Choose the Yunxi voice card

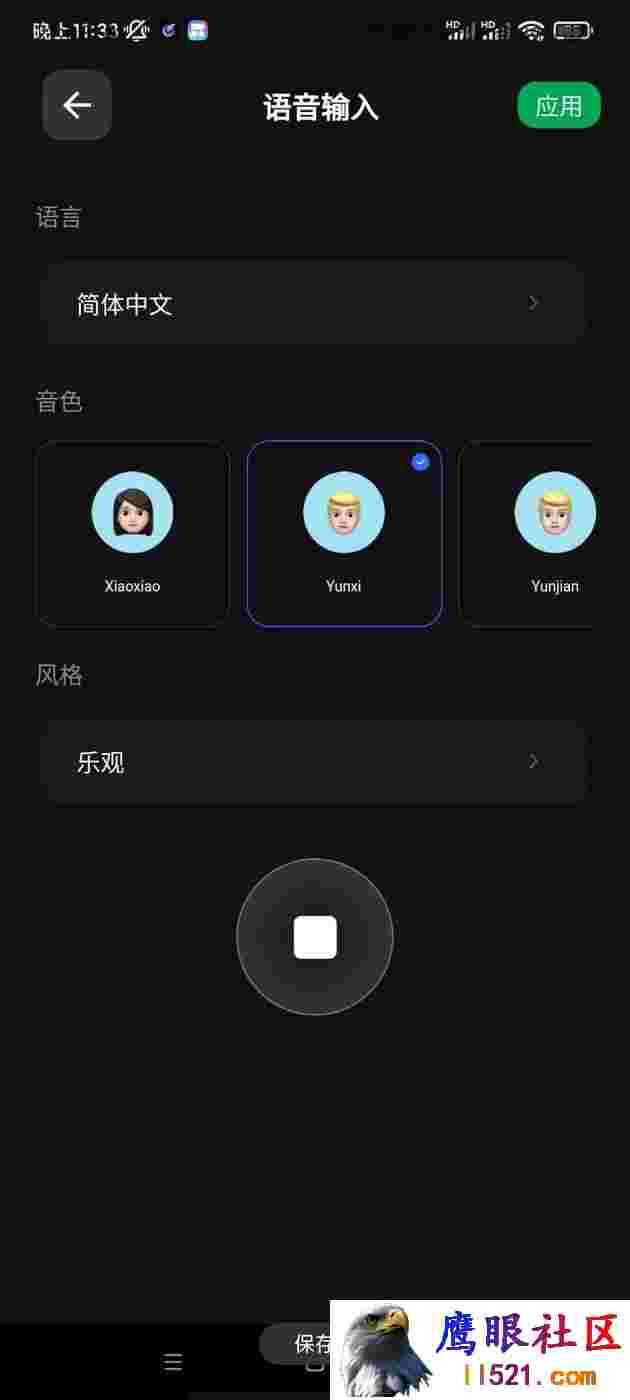344,534
